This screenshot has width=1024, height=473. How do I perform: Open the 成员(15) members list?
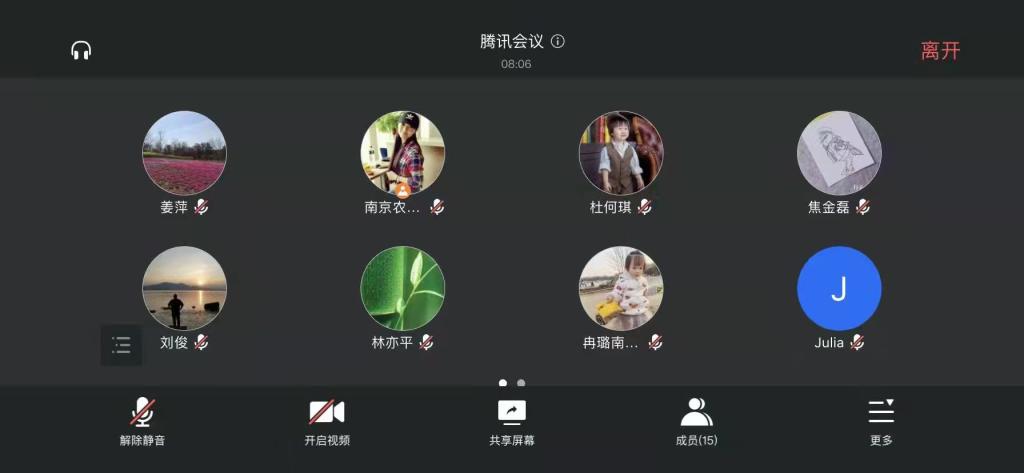(x=696, y=421)
